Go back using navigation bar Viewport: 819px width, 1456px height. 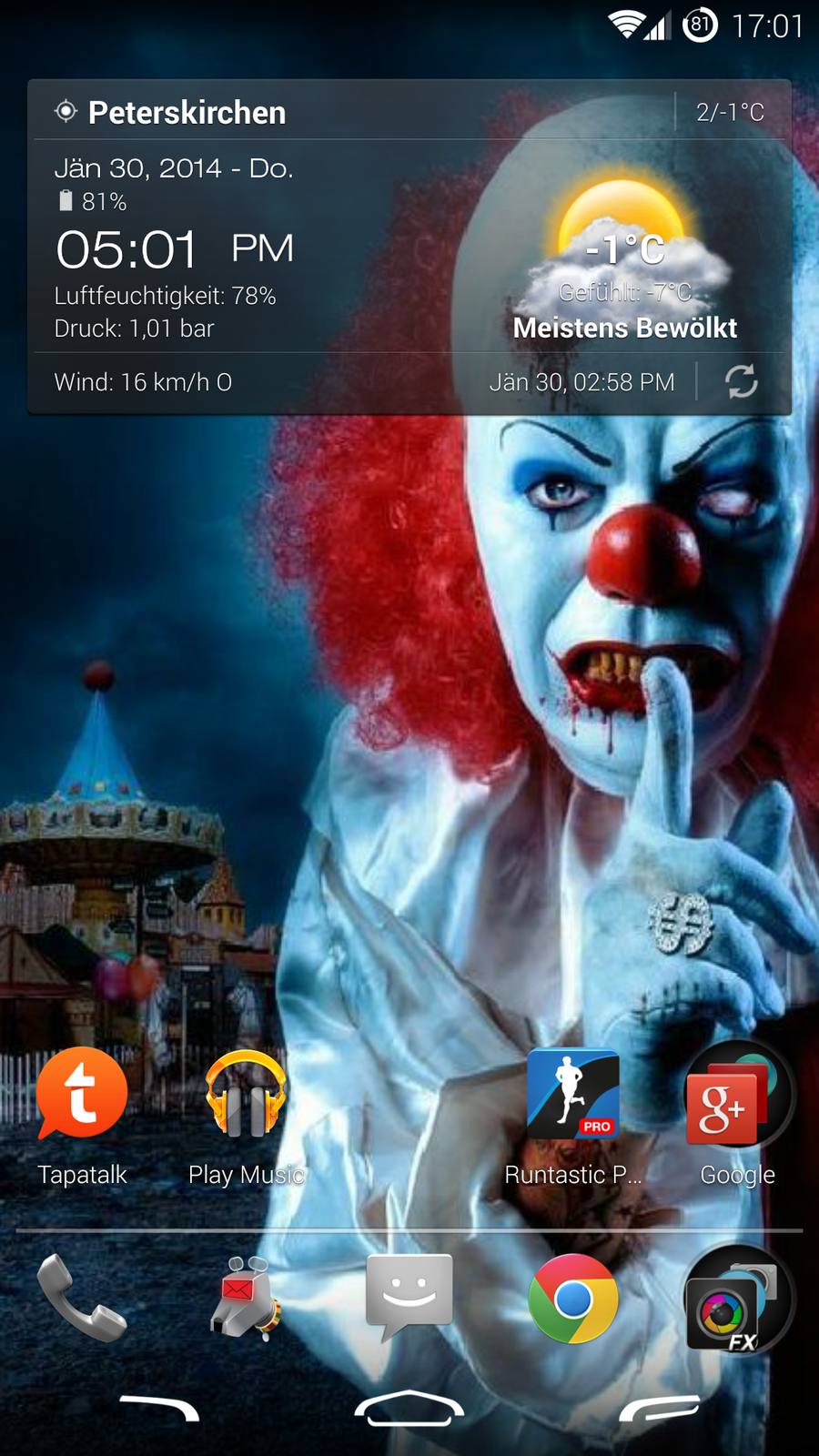pyautogui.click(x=159, y=1408)
